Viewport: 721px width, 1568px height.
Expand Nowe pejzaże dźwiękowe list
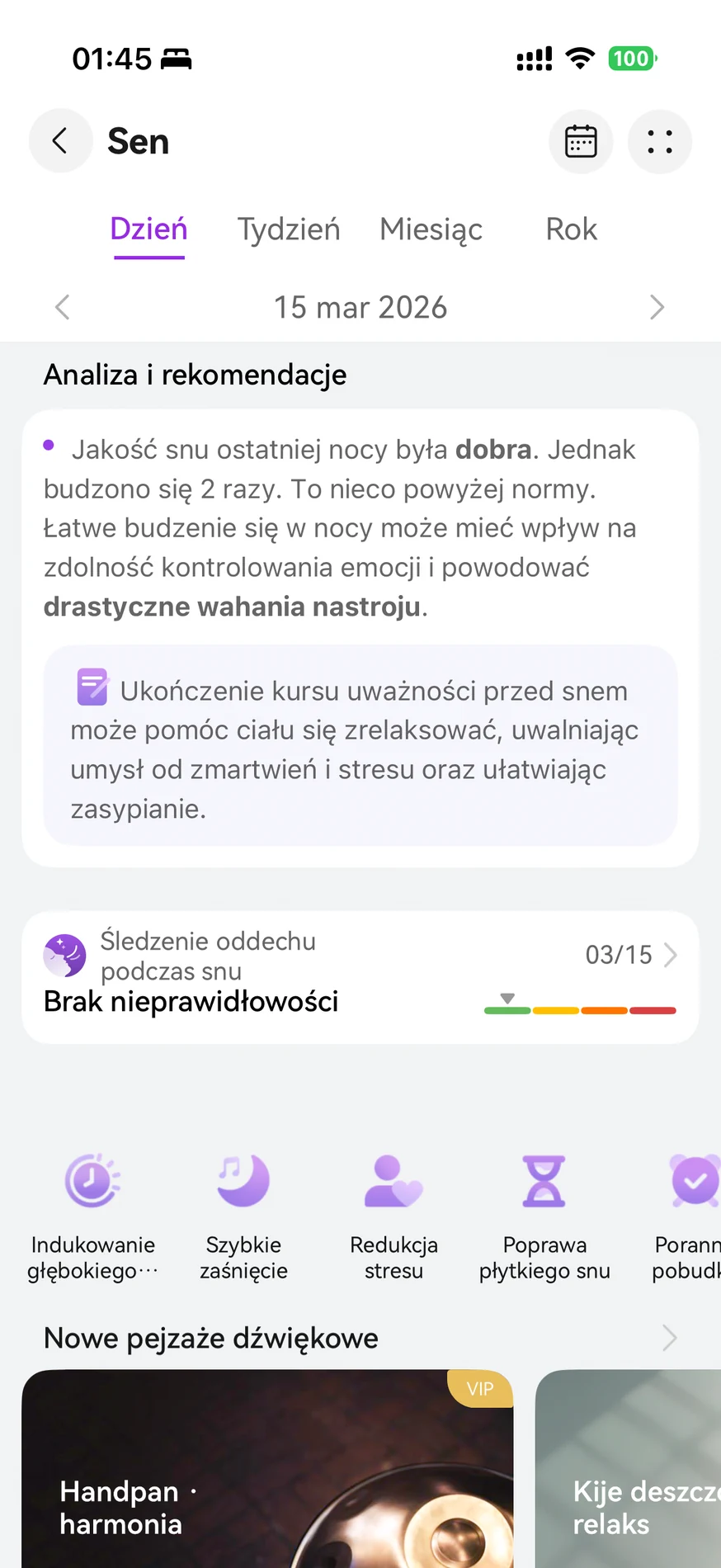click(669, 1338)
